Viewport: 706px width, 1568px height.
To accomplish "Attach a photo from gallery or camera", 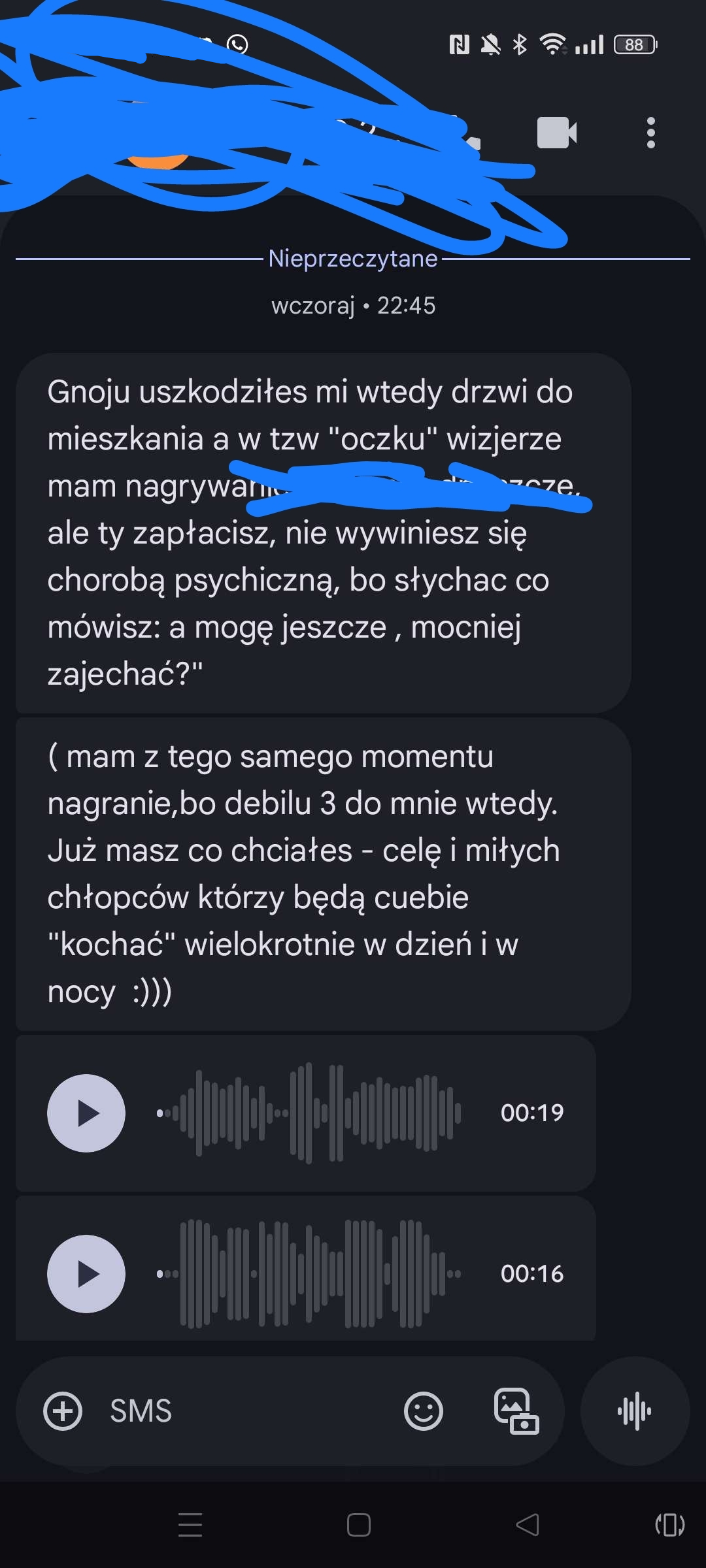I will click(x=516, y=1411).
